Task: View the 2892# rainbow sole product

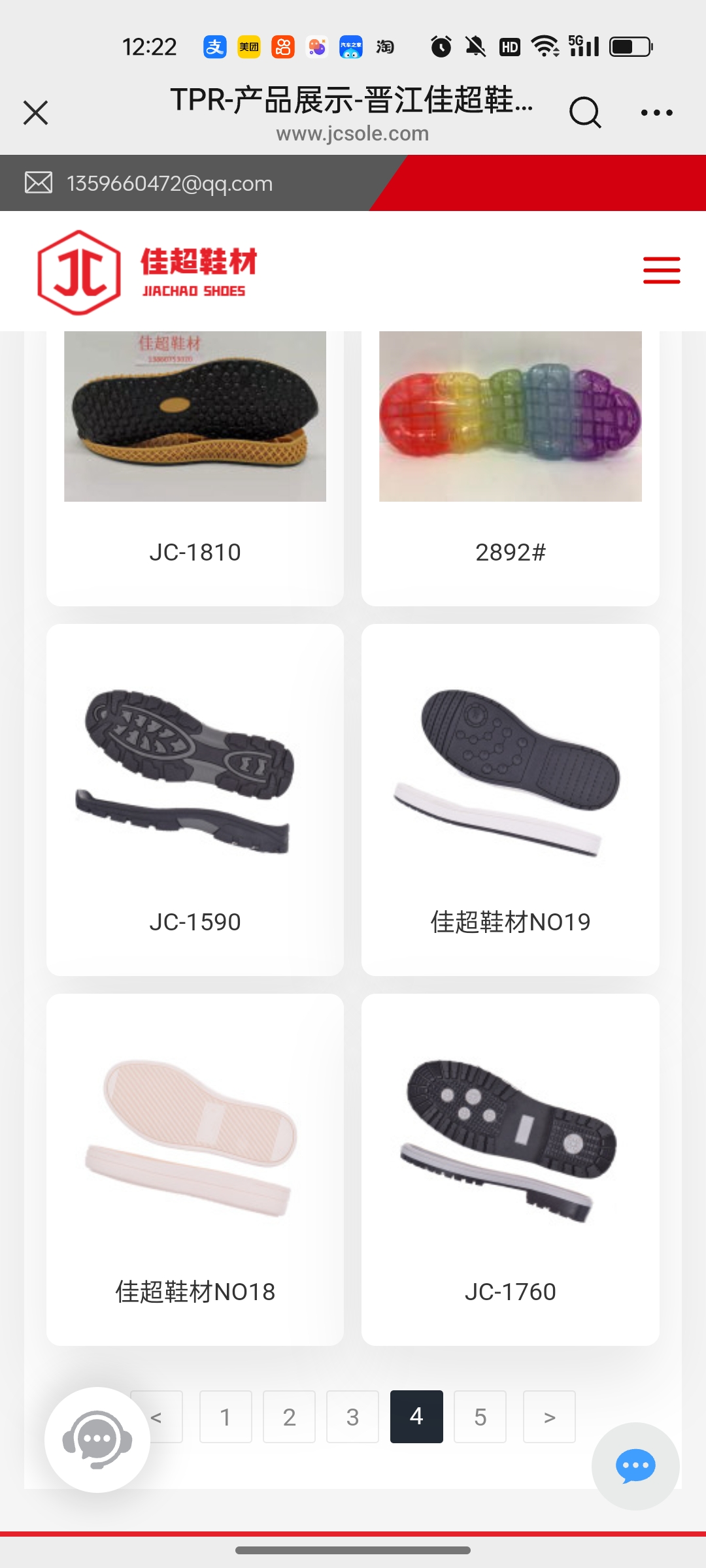Action: (x=510, y=457)
